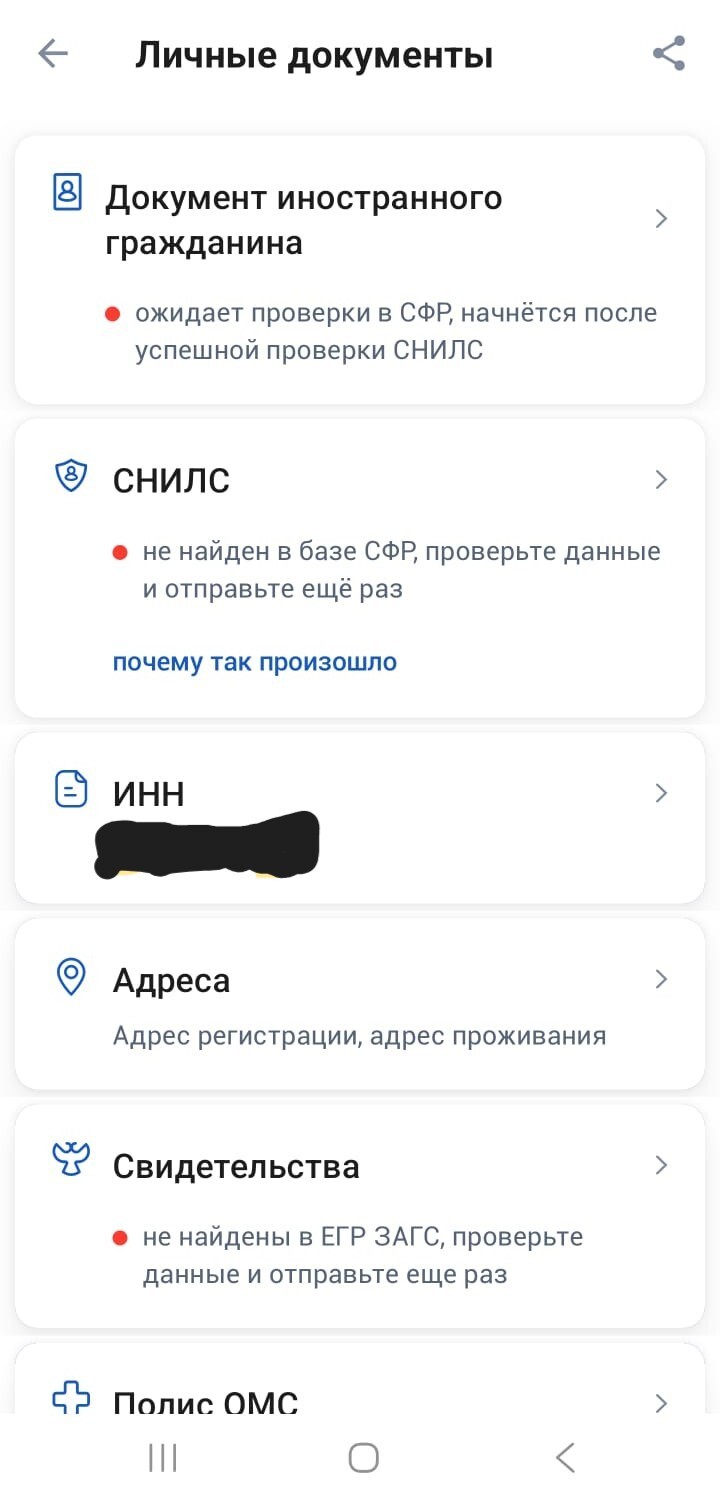Open the Полис ОМС card
The image size is (720, 1504).
coord(360,1399)
